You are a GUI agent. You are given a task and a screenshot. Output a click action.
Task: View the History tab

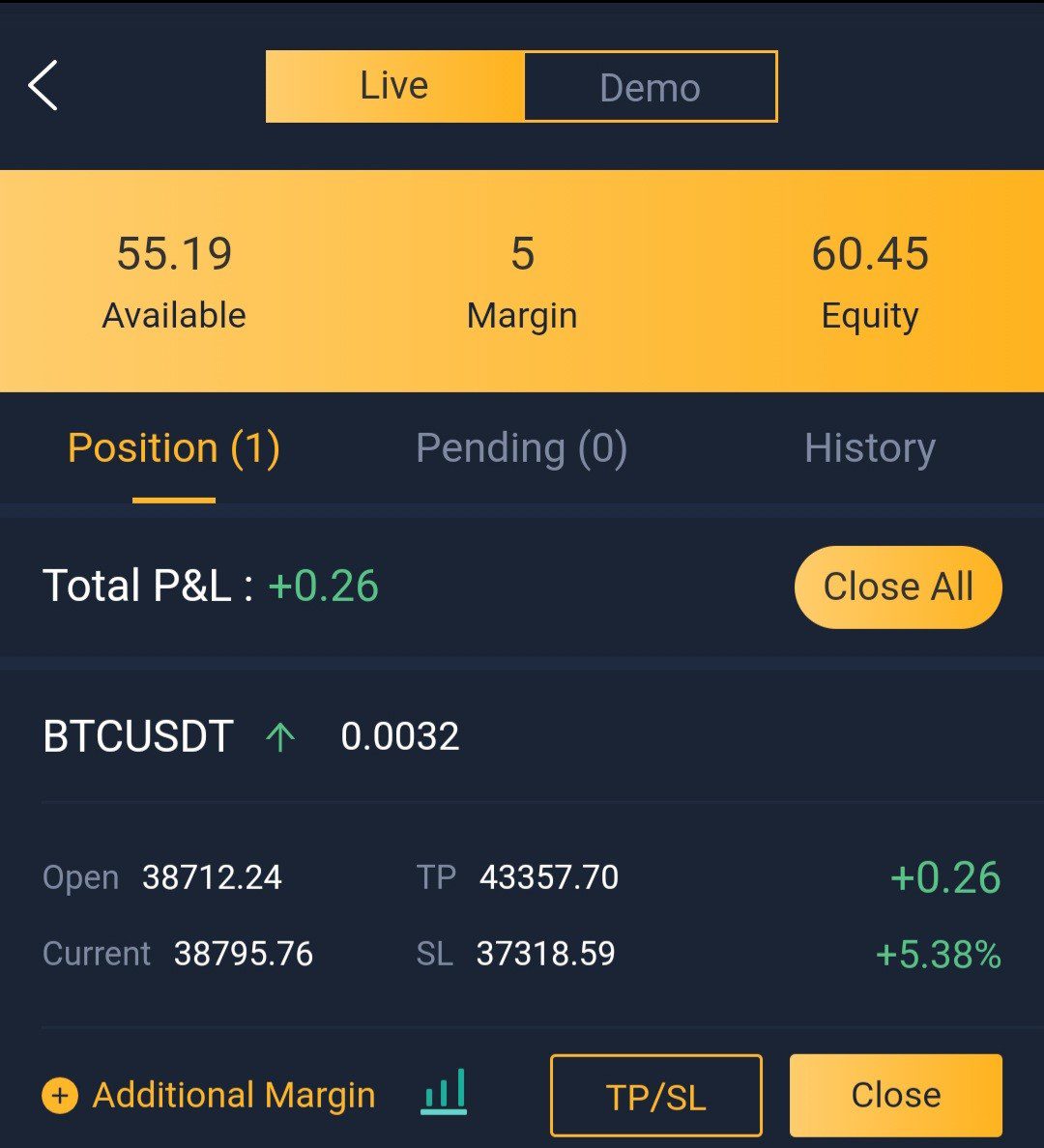click(x=870, y=448)
